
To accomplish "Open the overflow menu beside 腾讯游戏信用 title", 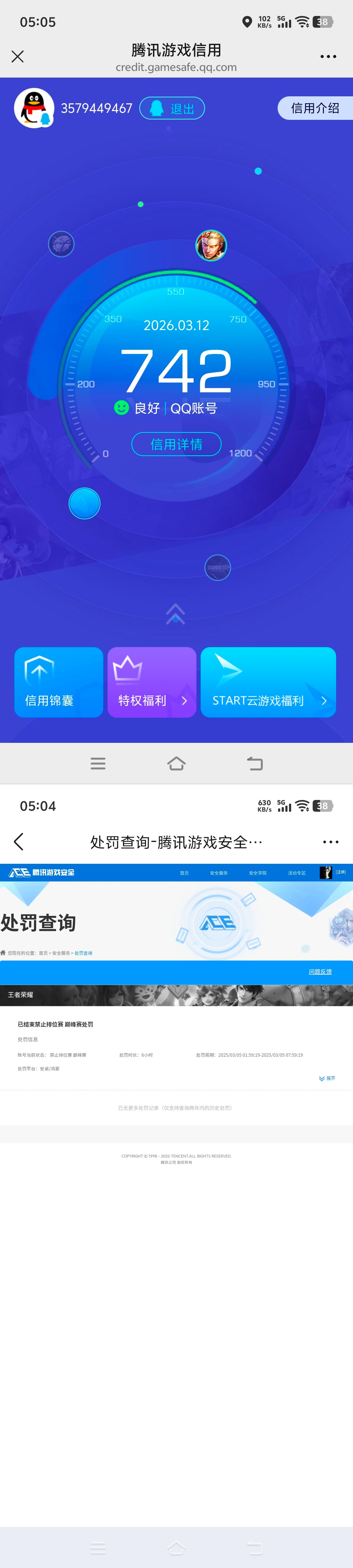I will 328,57.
